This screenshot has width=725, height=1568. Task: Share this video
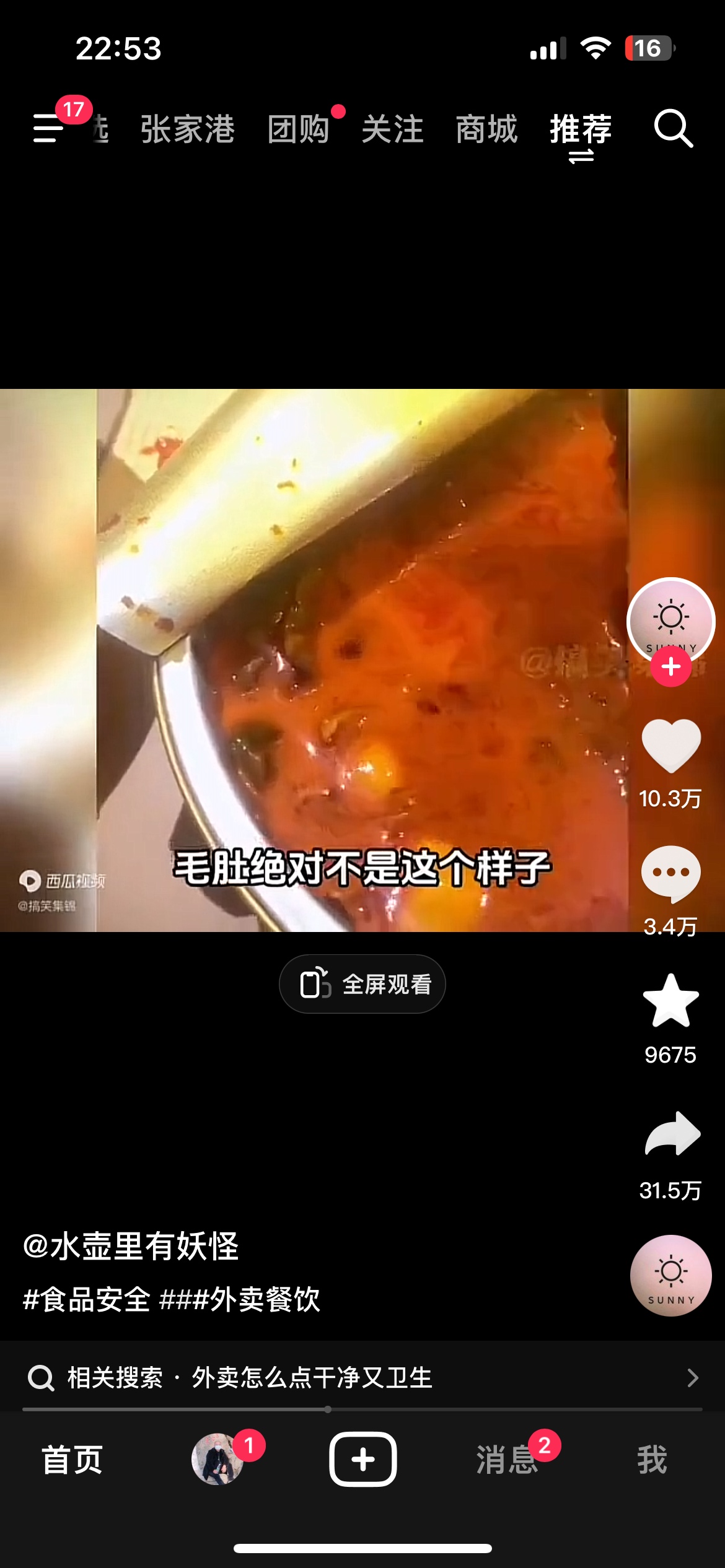(672, 1135)
